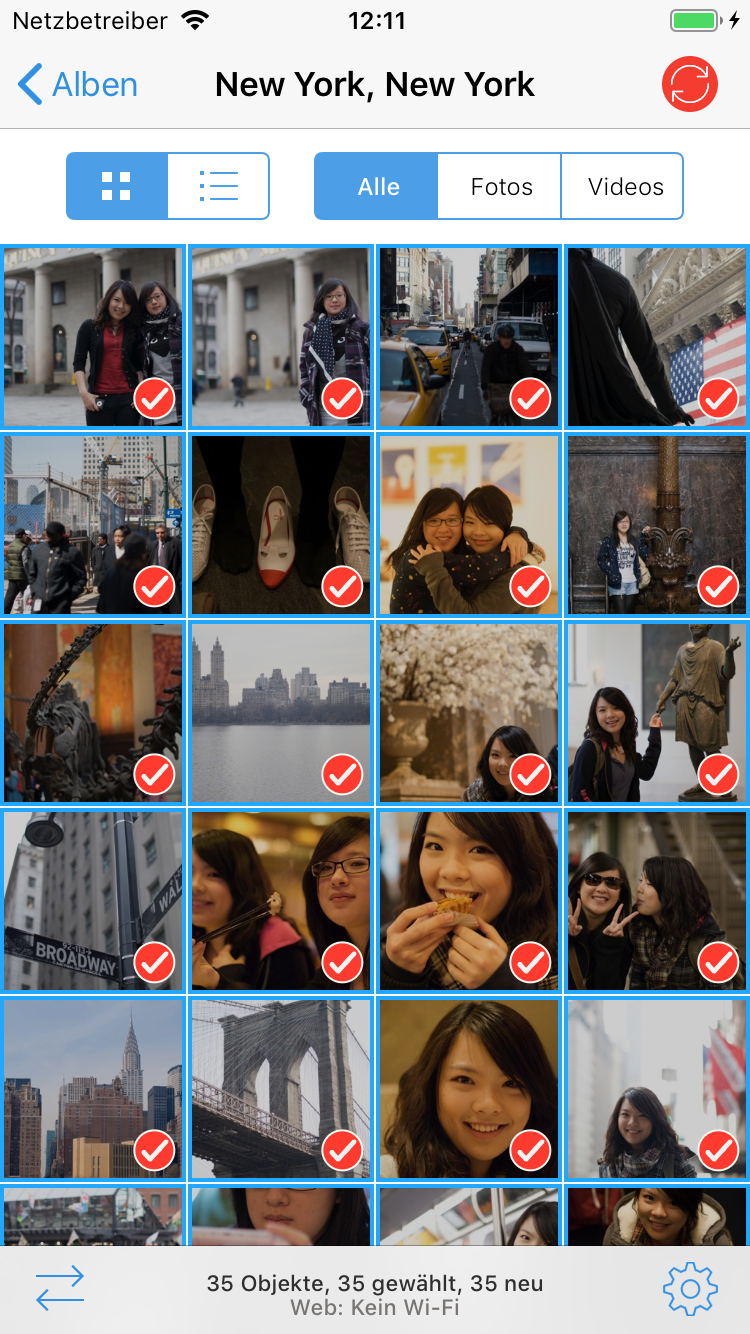
Task: Deselect the American flag photo
Action: click(657, 337)
